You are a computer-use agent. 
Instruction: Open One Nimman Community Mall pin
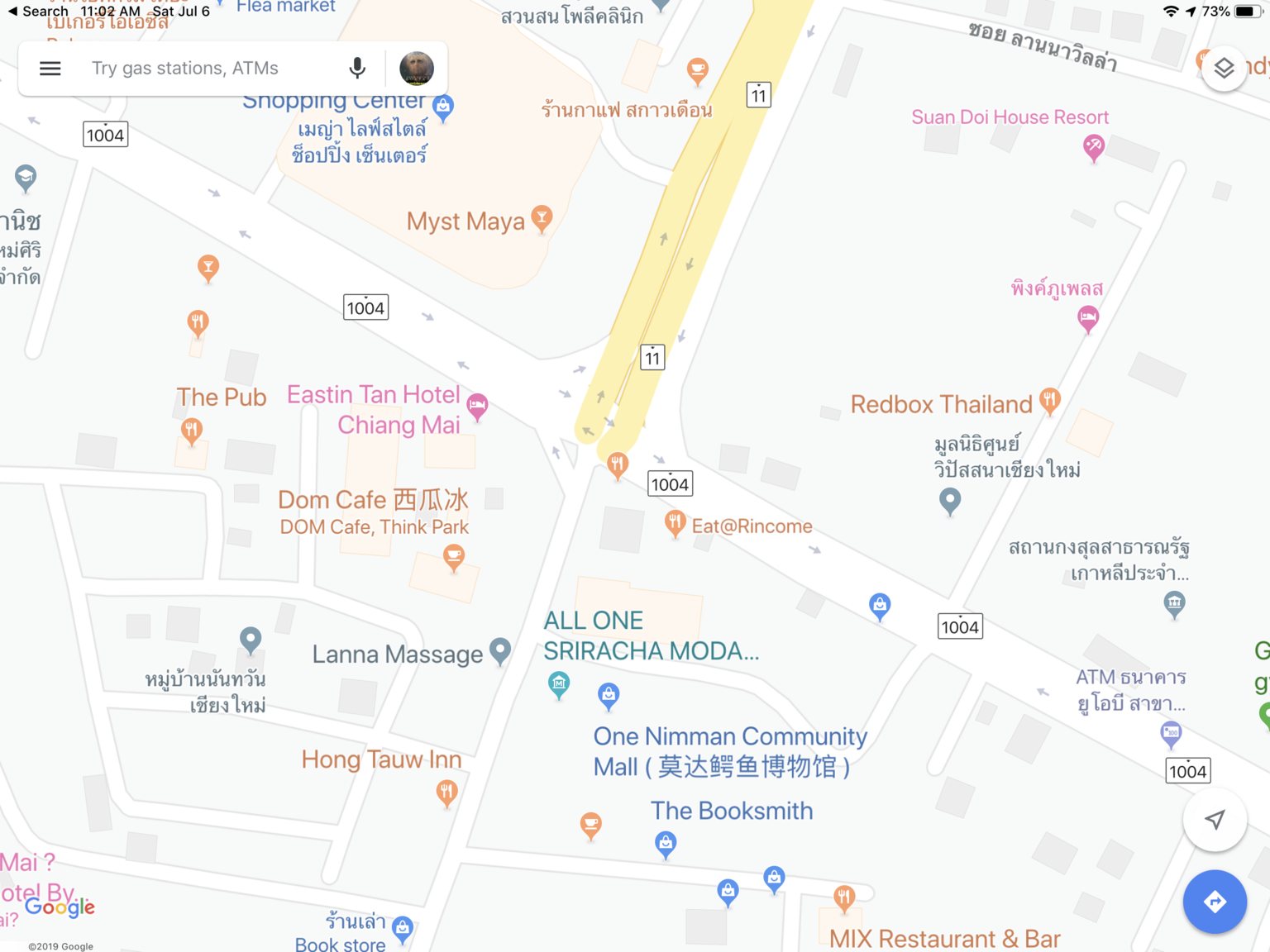[609, 695]
